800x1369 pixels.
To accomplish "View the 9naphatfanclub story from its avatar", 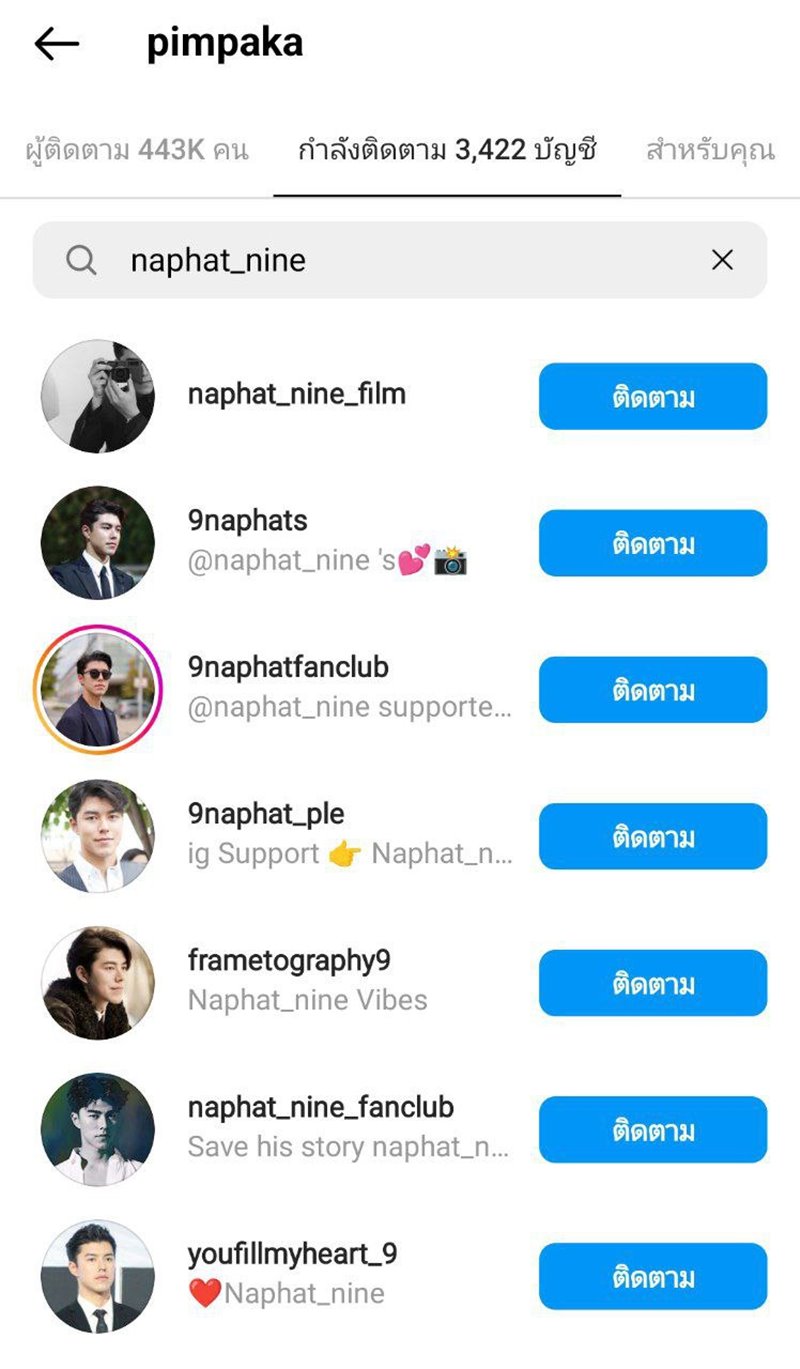I will [98, 690].
